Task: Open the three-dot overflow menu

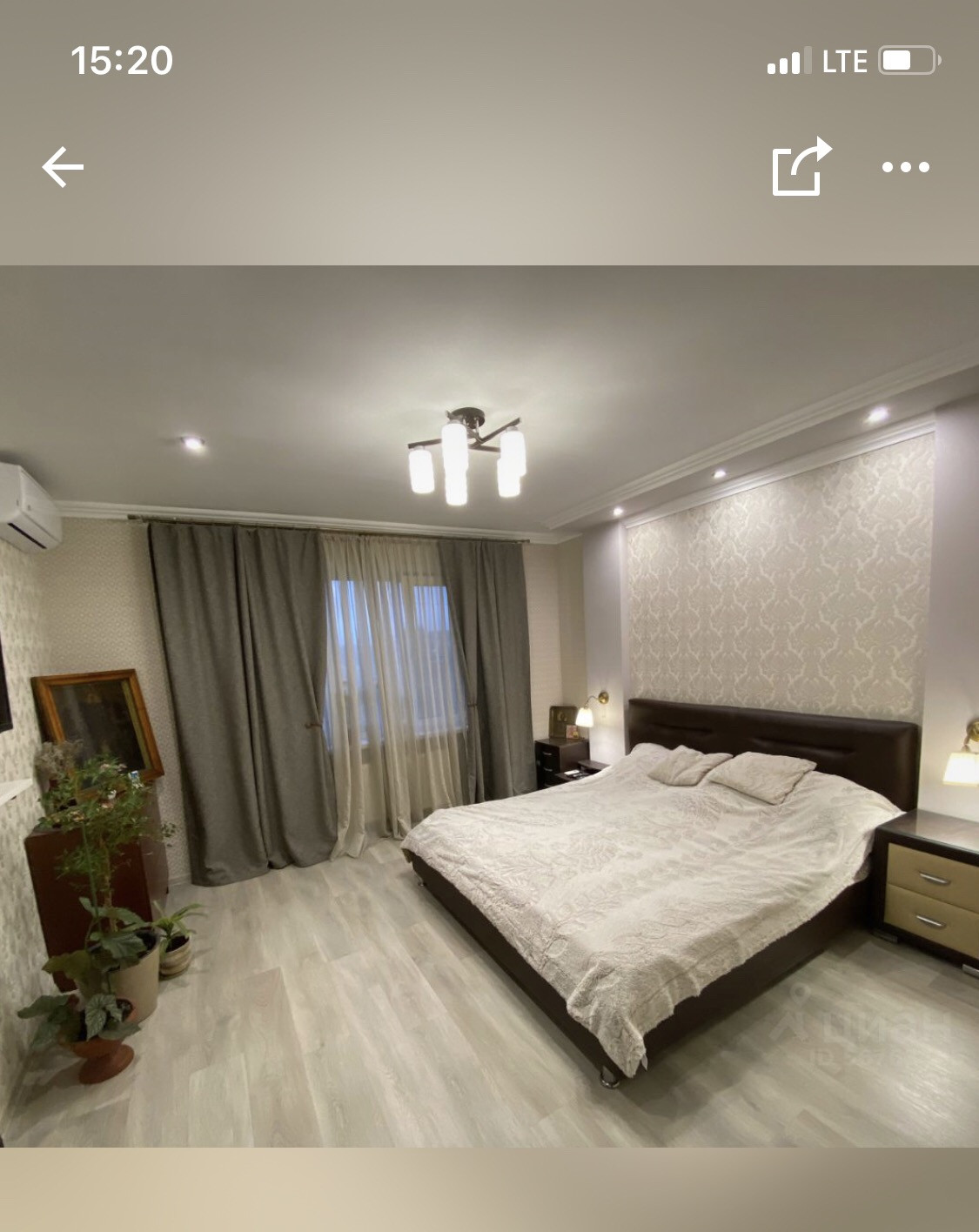Action: tap(906, 167)
